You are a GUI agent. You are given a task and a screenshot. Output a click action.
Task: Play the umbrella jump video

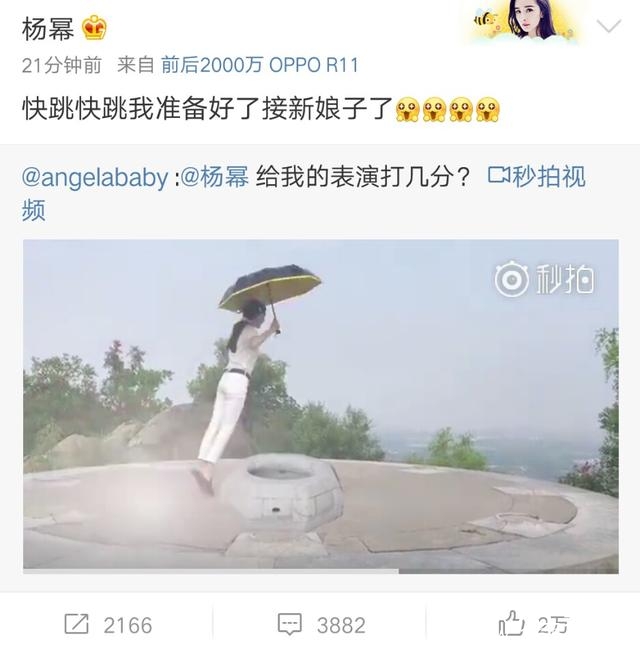tap(320, 405)
